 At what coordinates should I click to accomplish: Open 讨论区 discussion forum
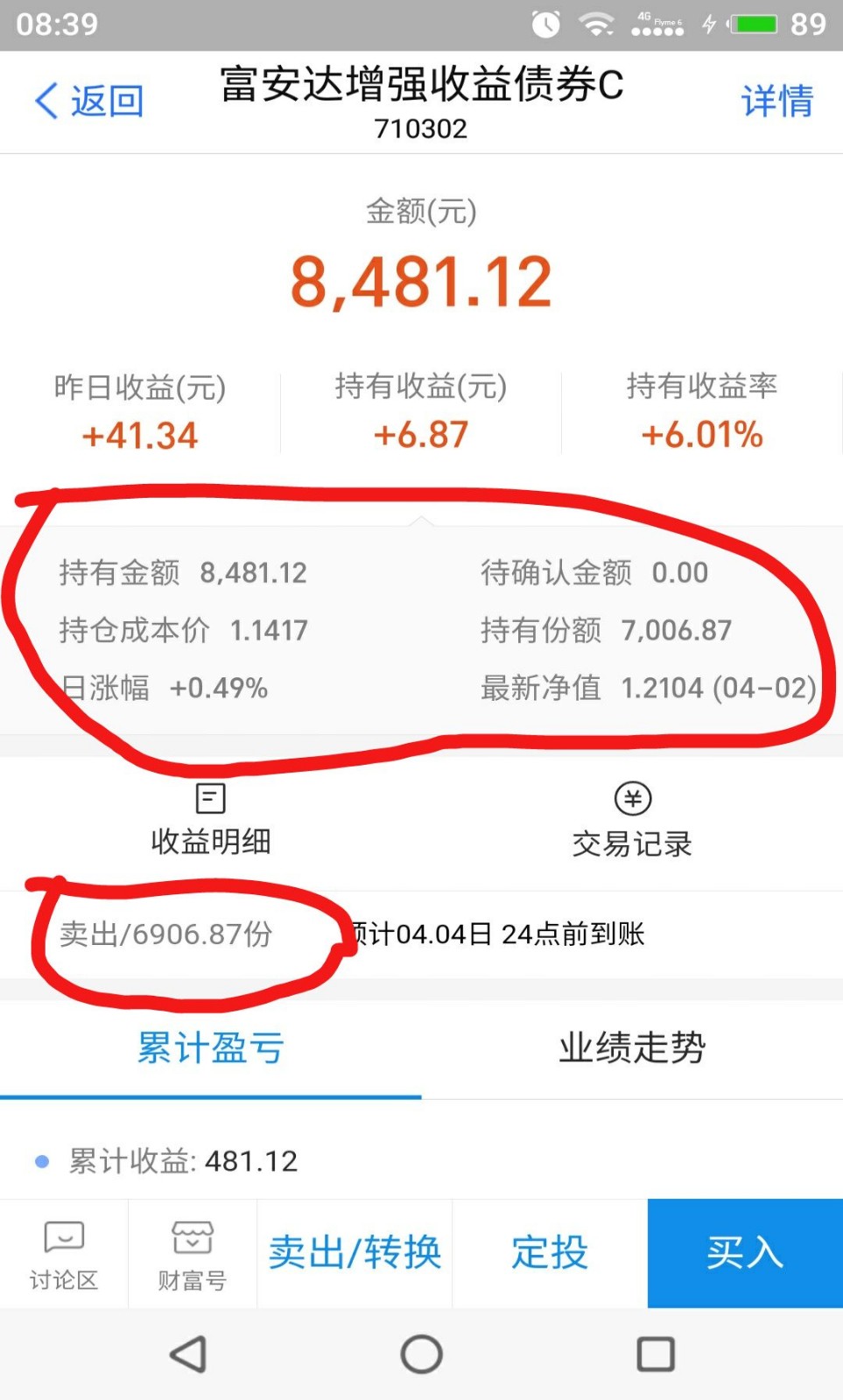point(64,1255)
